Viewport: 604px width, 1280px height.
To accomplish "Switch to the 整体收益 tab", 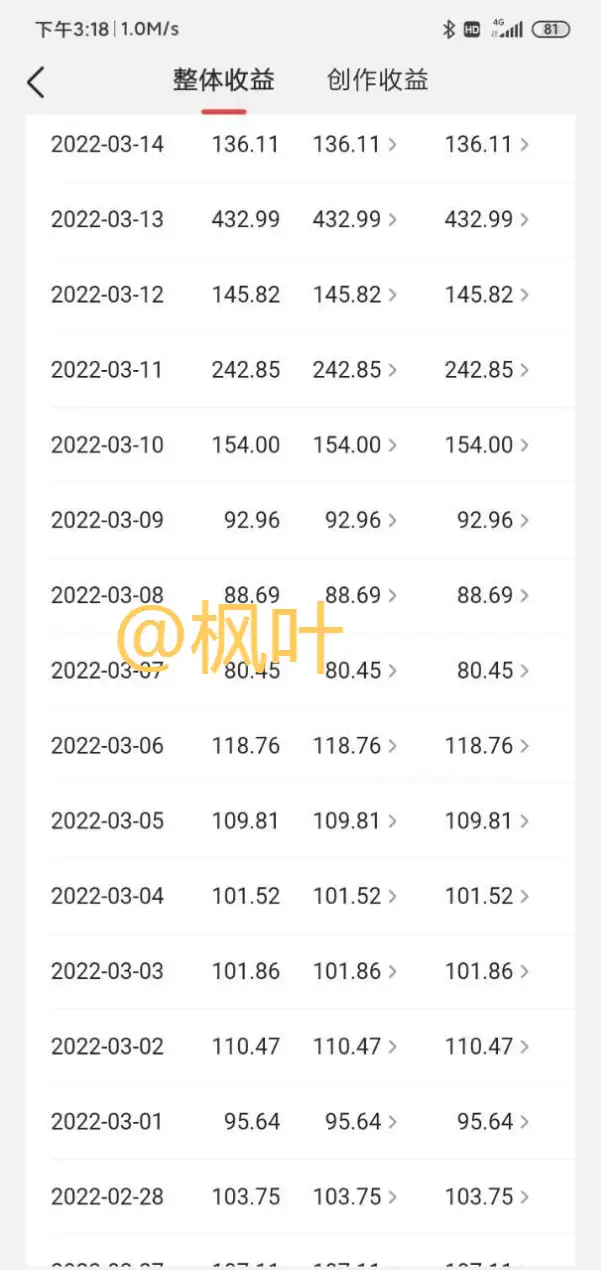I will (x=223, y=81).
